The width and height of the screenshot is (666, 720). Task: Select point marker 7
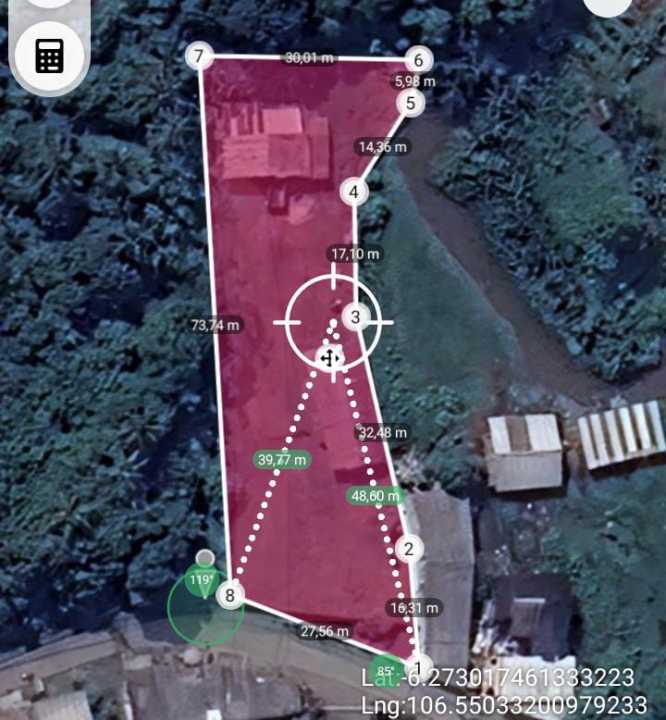(200, 56)
